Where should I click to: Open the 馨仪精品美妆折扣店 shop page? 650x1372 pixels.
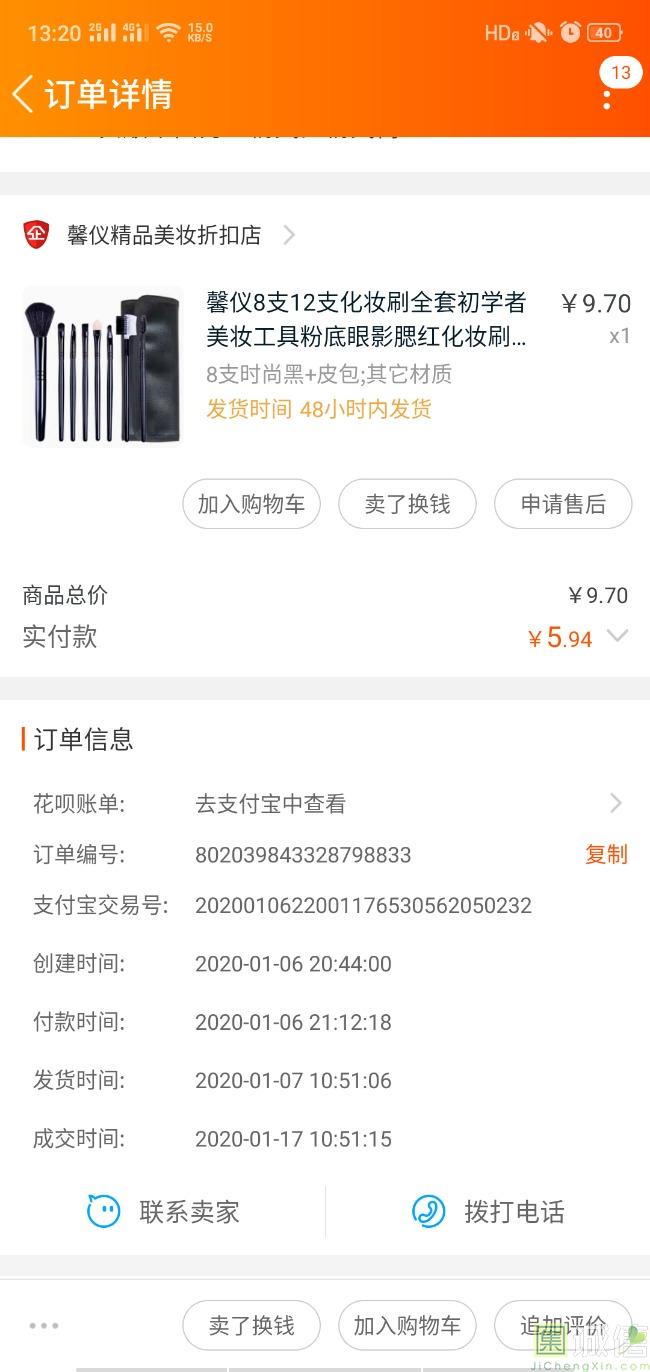[165, 235]
